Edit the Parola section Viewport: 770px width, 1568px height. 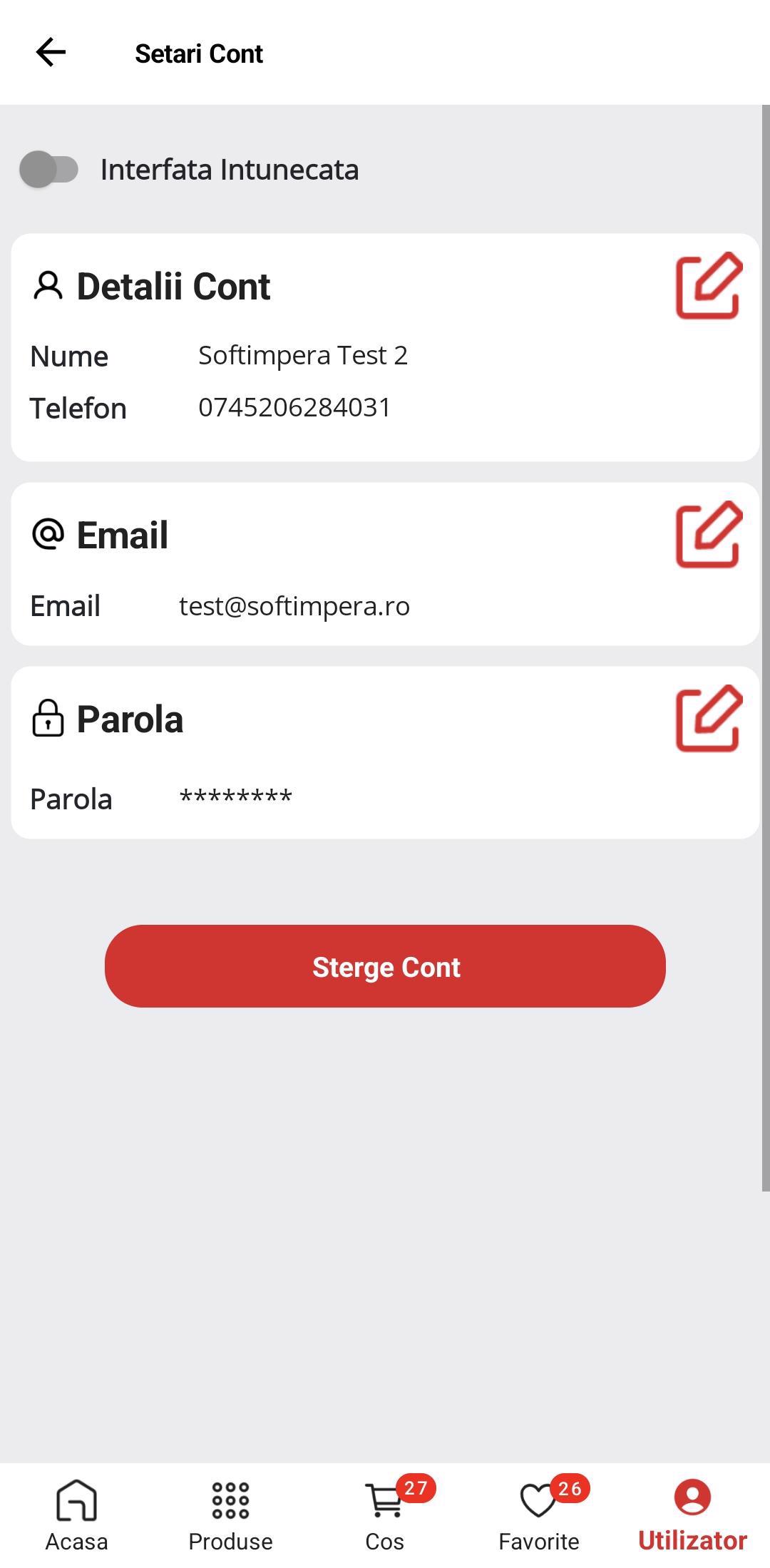709,719
